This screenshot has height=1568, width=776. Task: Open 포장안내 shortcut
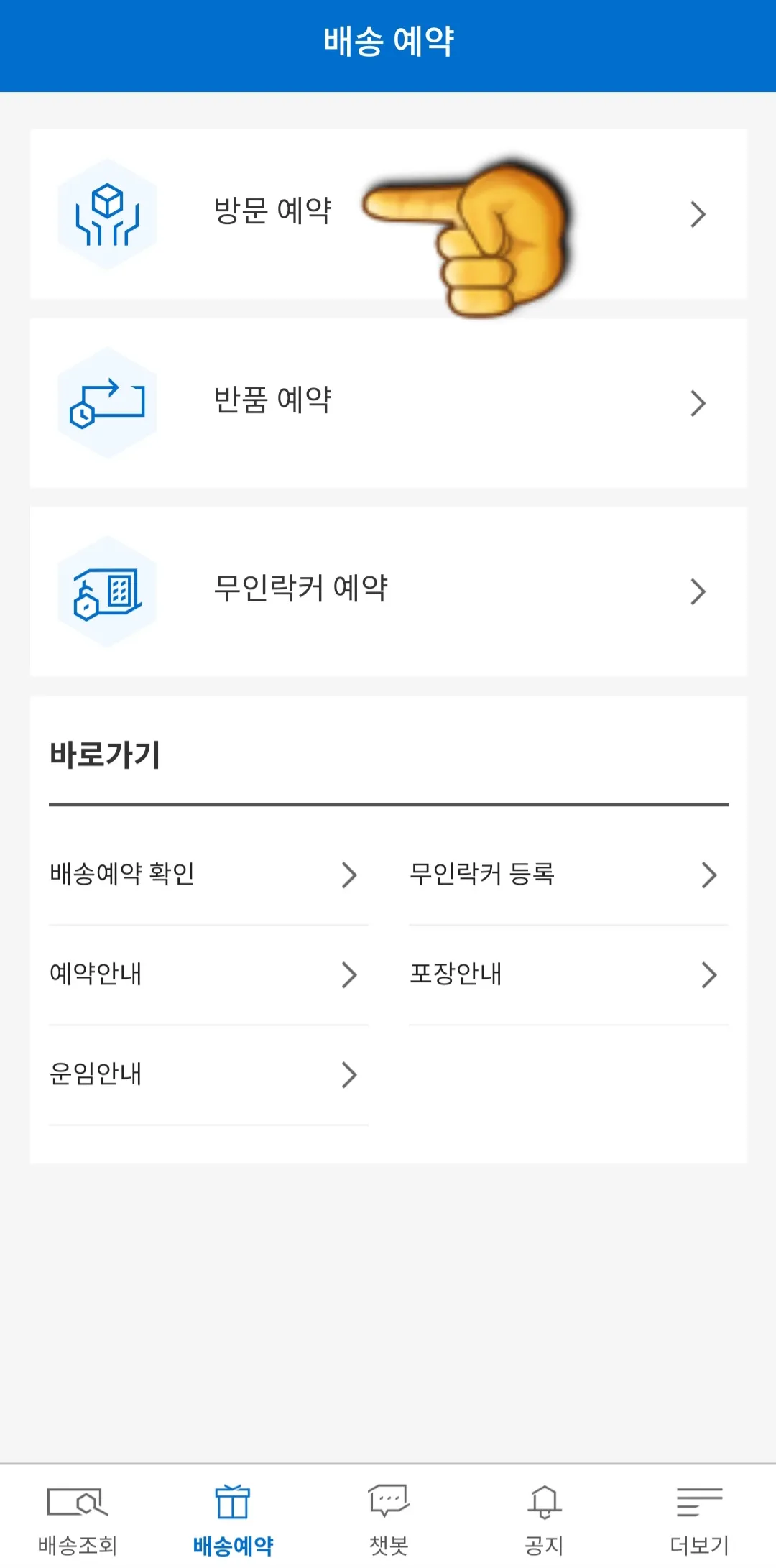coord(710,974)
